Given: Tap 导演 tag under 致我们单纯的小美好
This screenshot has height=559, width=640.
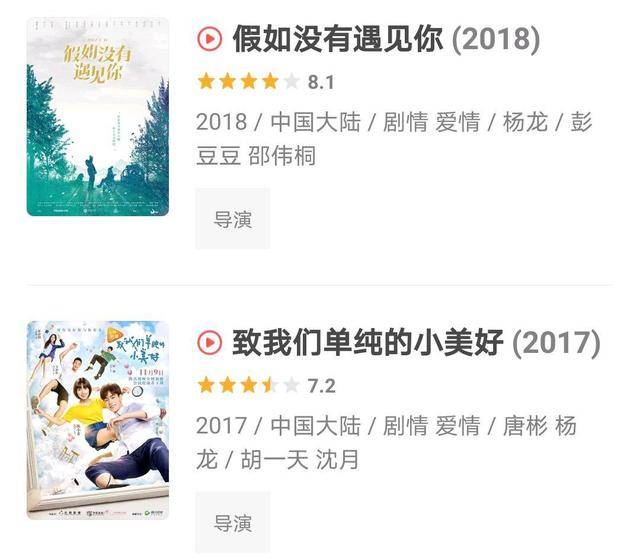Looking at the screenshot, I should 232,522.
